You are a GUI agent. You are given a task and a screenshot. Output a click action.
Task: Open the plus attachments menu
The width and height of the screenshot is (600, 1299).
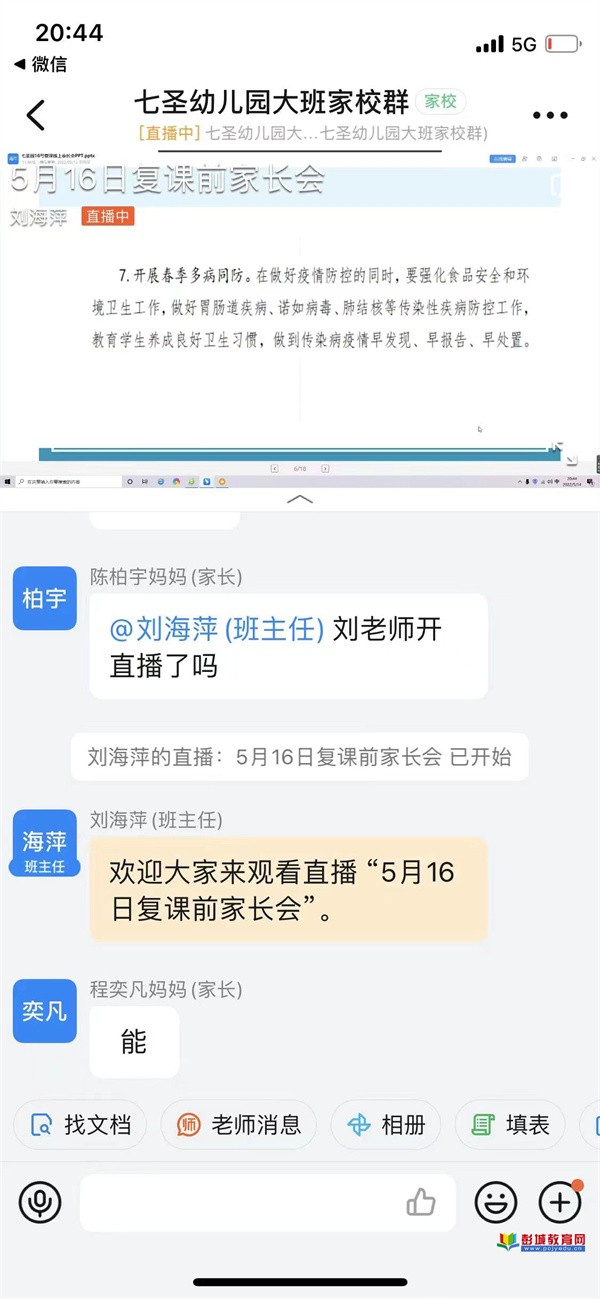559,1202
